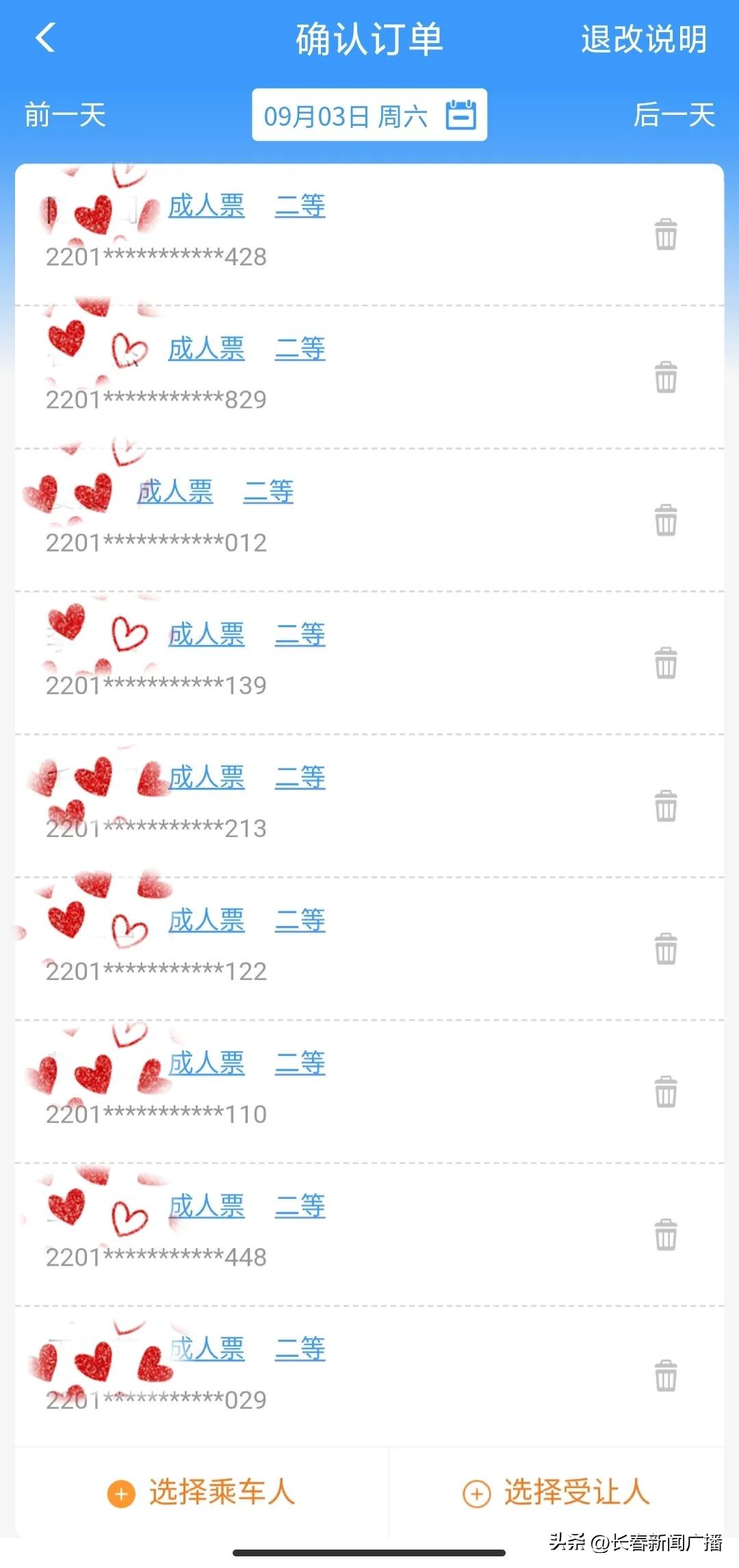Delete passenger with ID ending 829
The image size is (739, 1568).
(666, 377)
